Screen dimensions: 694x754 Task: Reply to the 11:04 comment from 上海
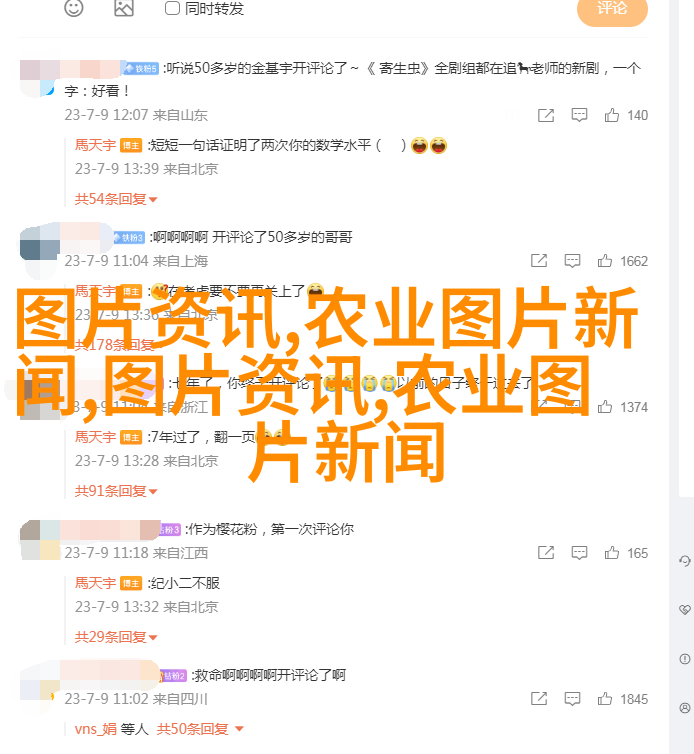pyautogui.click(x=572, y=261)
